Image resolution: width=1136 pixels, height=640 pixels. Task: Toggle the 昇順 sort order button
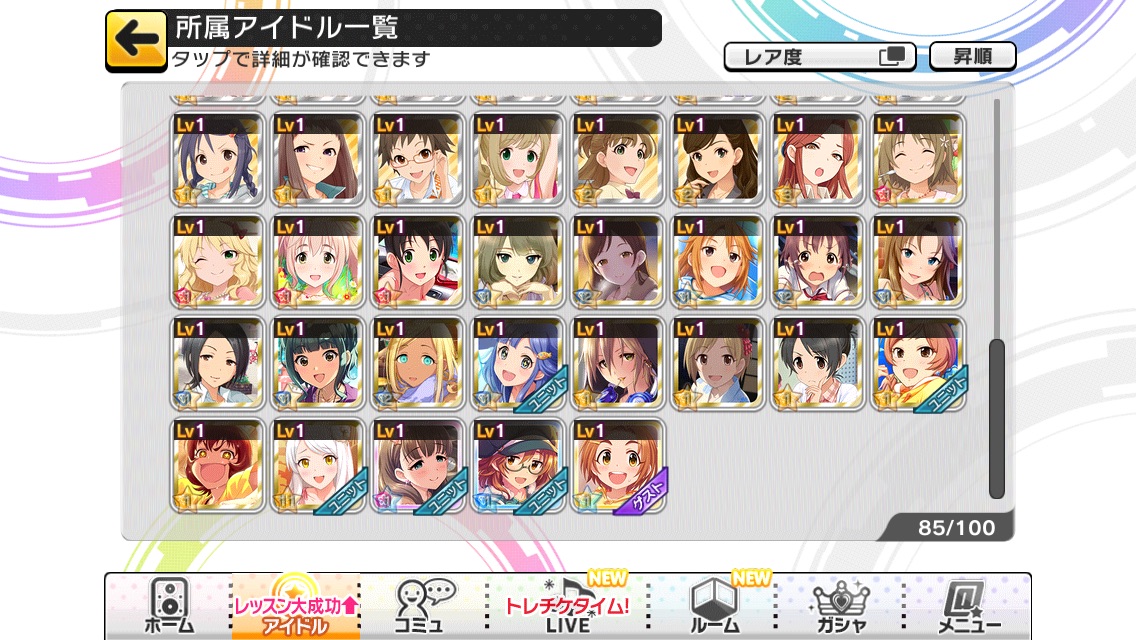[x=972, y=57]
